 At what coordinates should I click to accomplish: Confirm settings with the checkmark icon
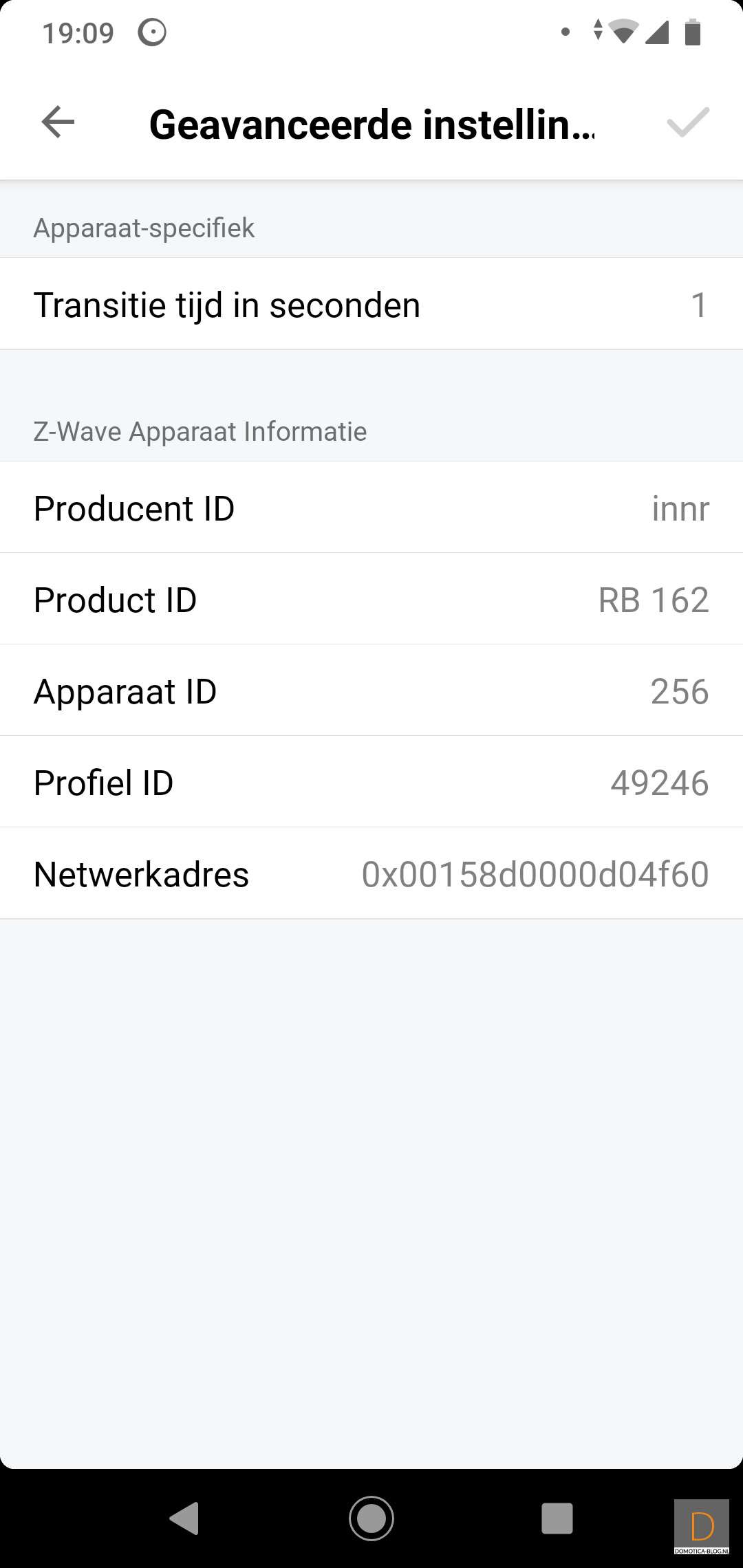coord(687,123)
